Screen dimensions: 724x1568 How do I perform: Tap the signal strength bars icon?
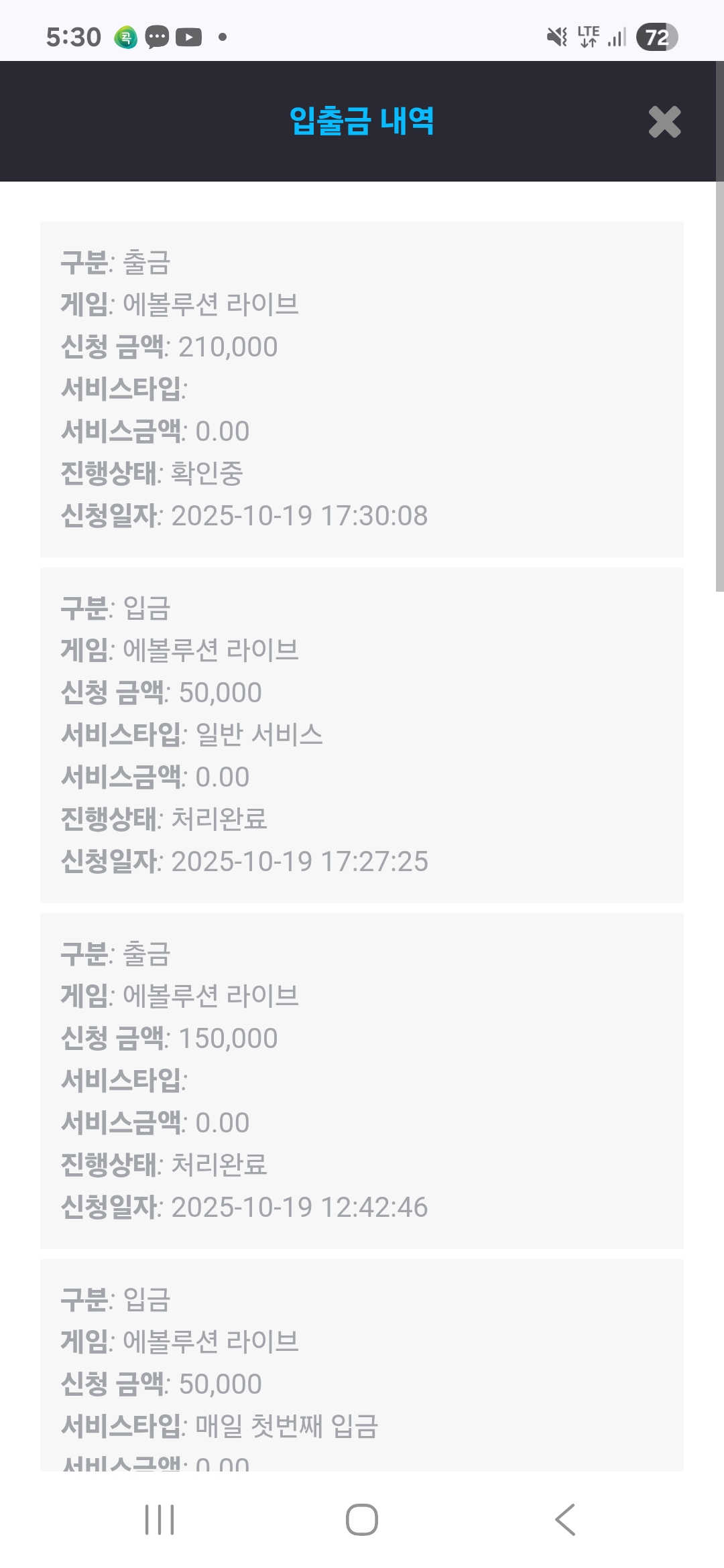pos(617,37)
